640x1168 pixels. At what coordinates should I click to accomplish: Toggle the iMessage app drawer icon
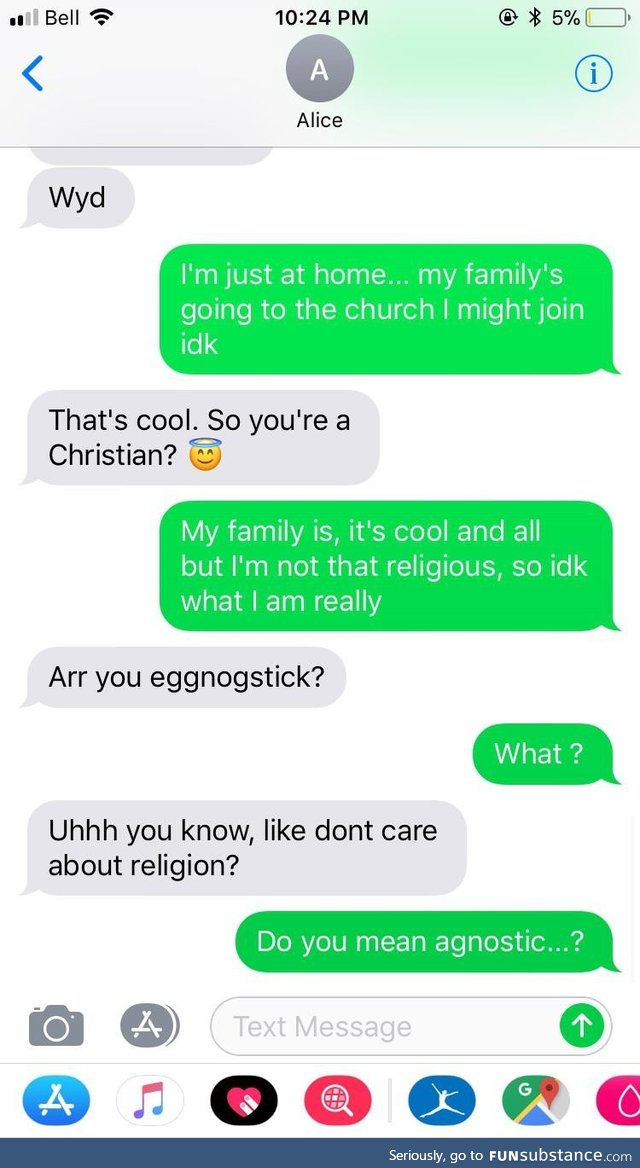point(149,1026)
